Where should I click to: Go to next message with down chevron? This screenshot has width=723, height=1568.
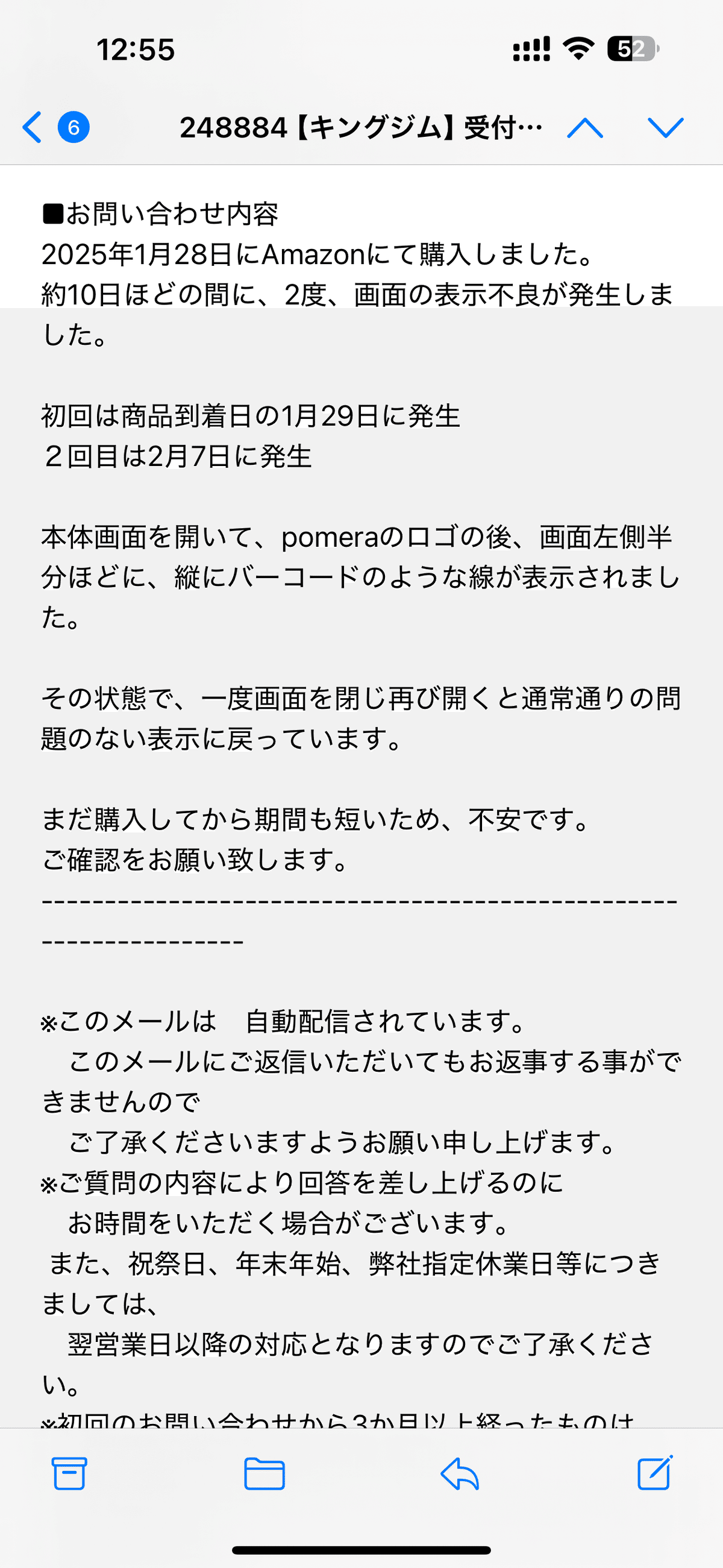[667, 128]
